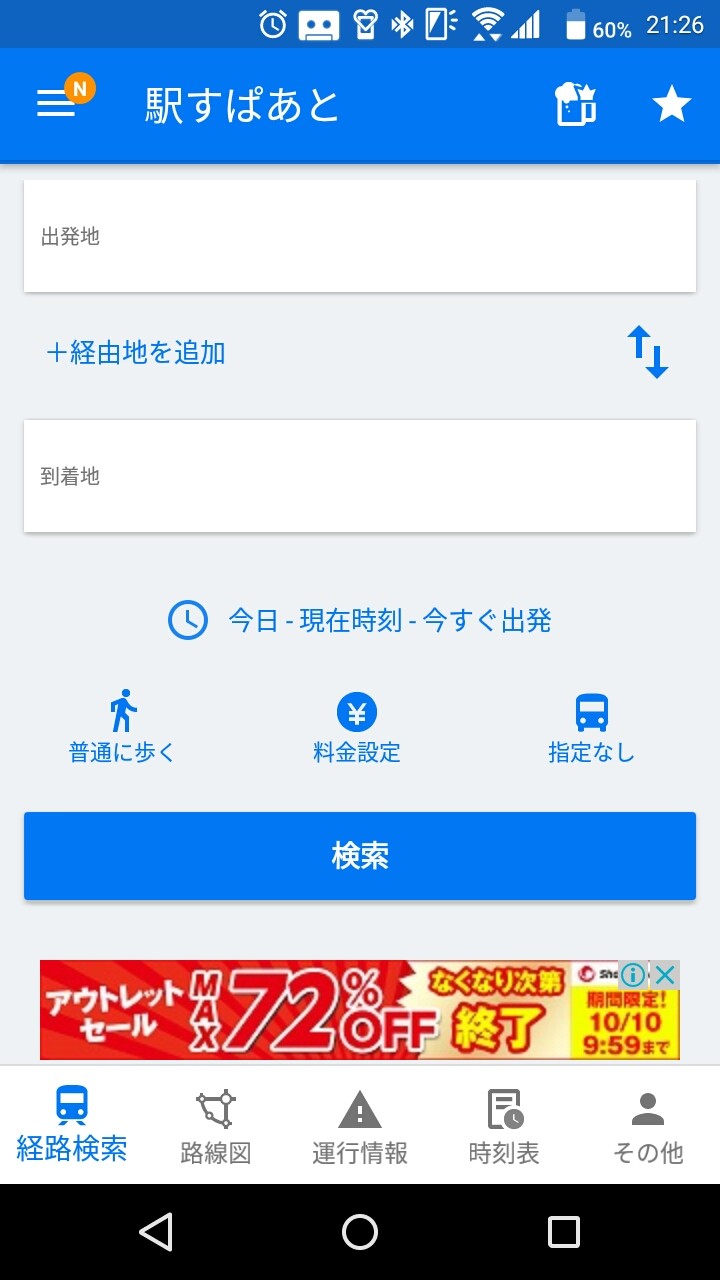Open favorites star in the app bar
The image size is (720, 1280).
[x=671, y=104]
